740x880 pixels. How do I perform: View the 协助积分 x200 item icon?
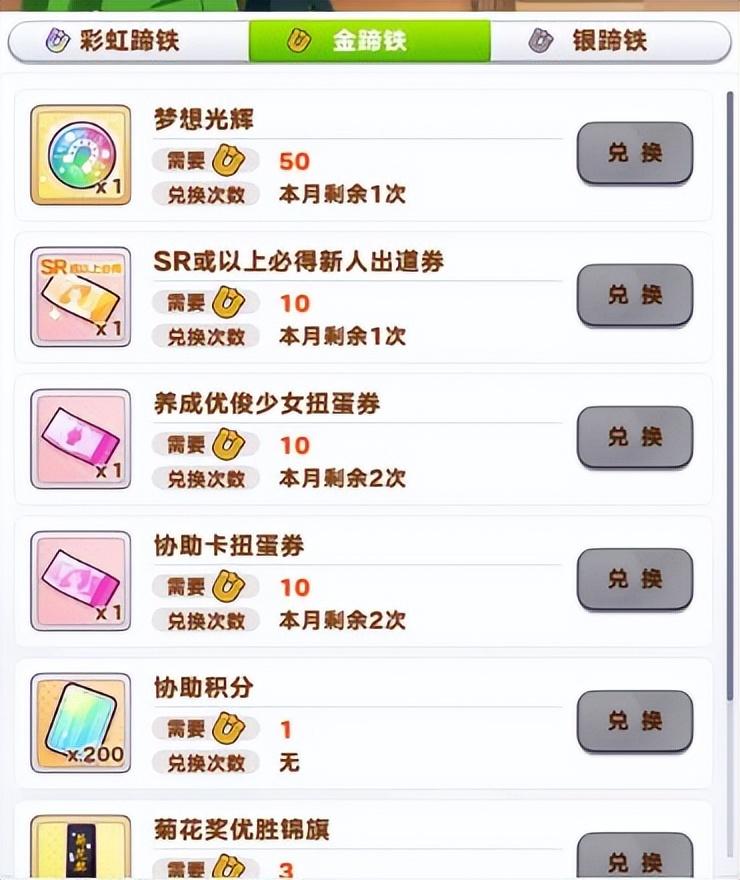(81, 723)
